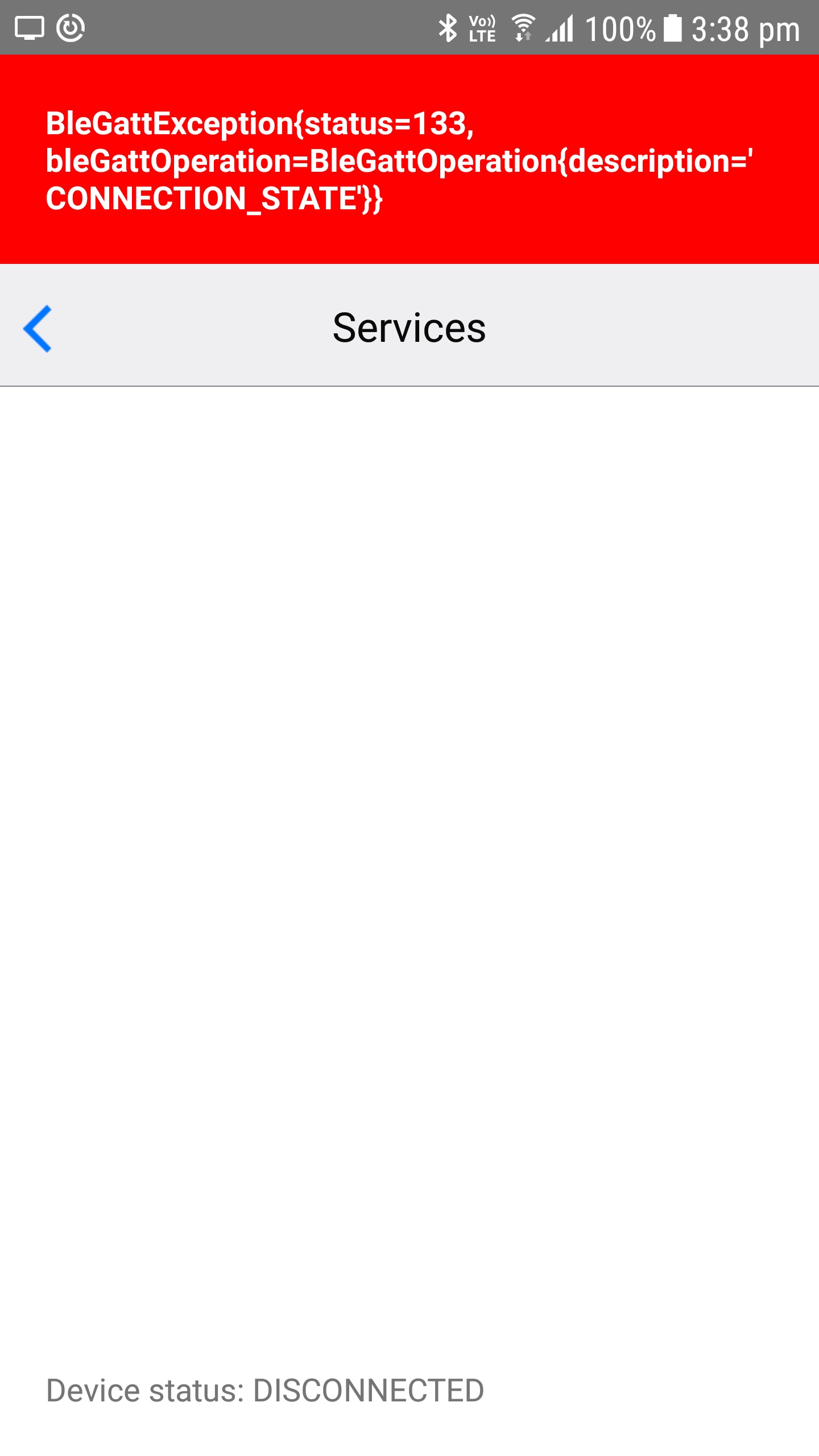819x1456 pixels.
Task: Tap the gray navigation bar containing Services
Action: (x=409, y=329)
